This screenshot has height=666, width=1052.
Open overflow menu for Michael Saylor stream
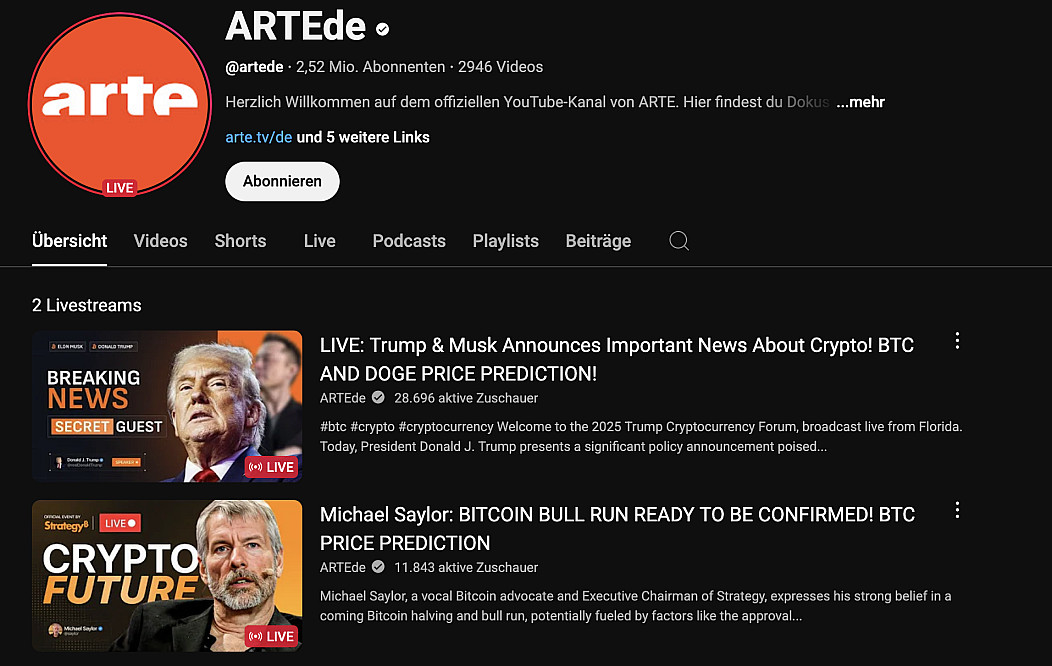pyautogui.click(x=957, y=510)
